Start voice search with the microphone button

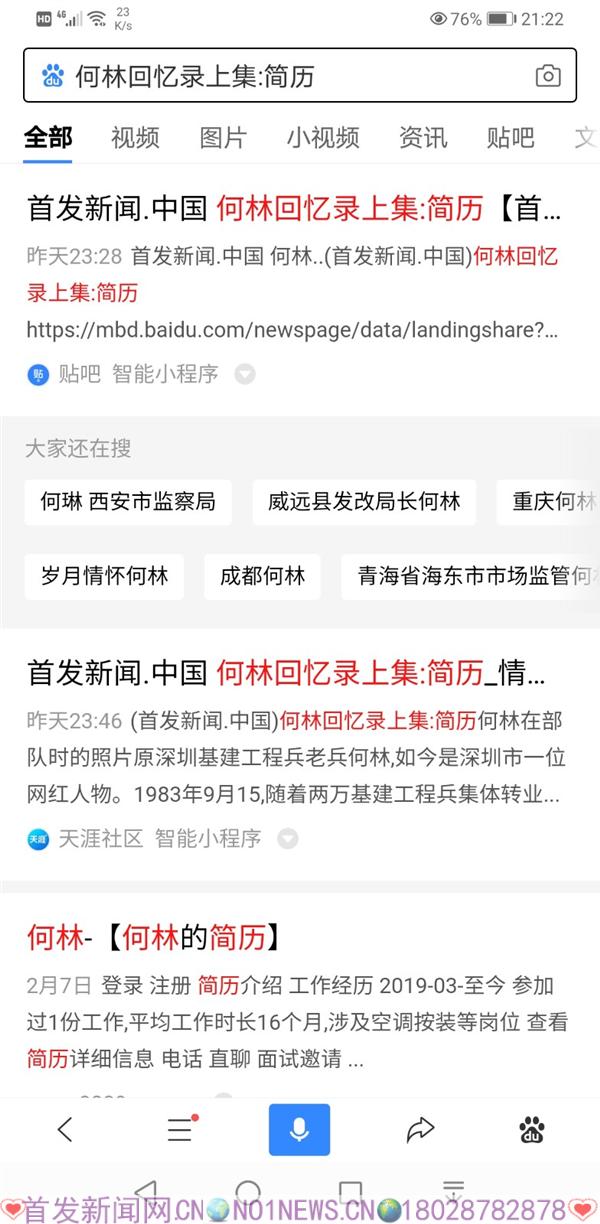[299, 1130]
